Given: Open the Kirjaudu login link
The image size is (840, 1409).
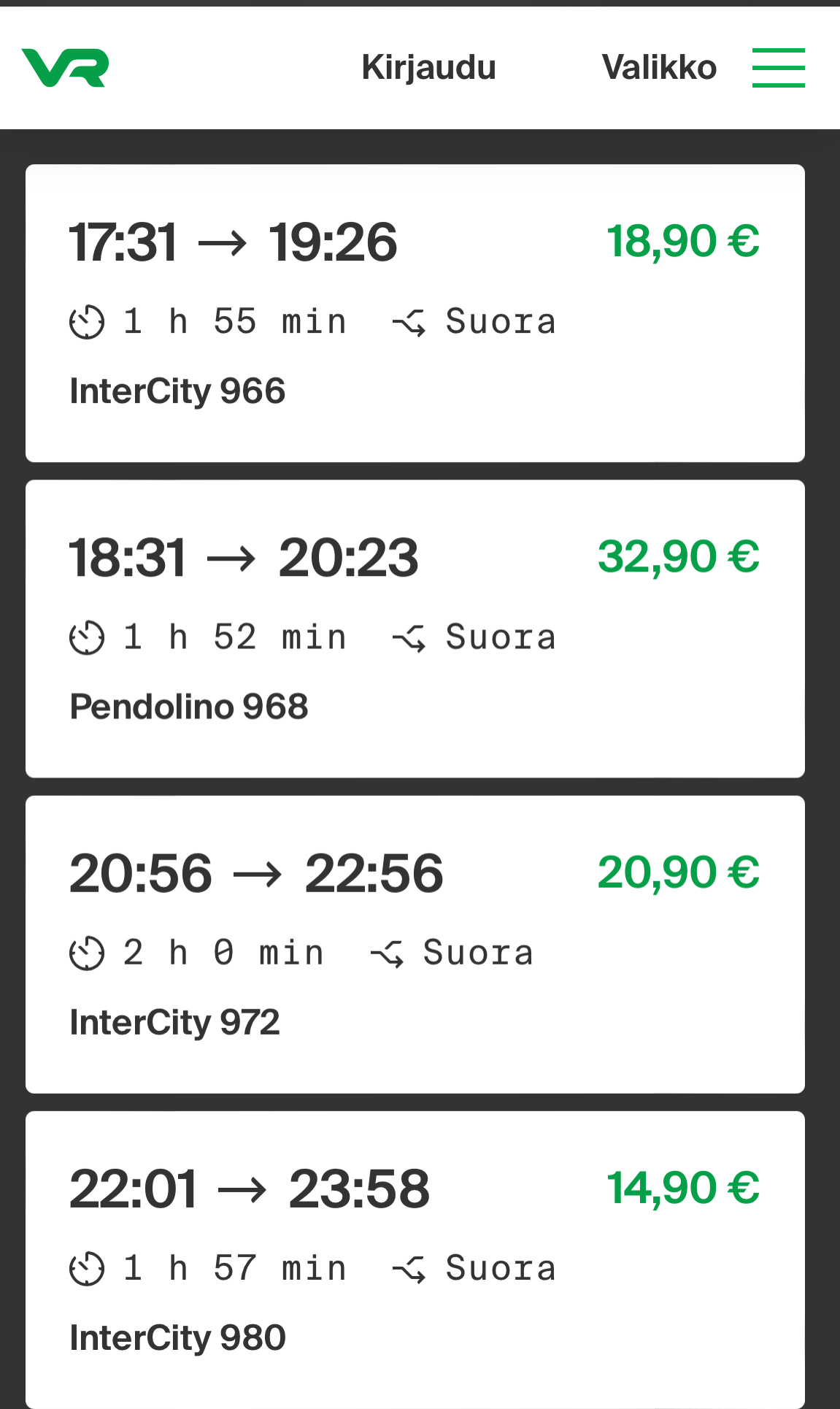Looking at the screenshot, I should tap(428, 68).
